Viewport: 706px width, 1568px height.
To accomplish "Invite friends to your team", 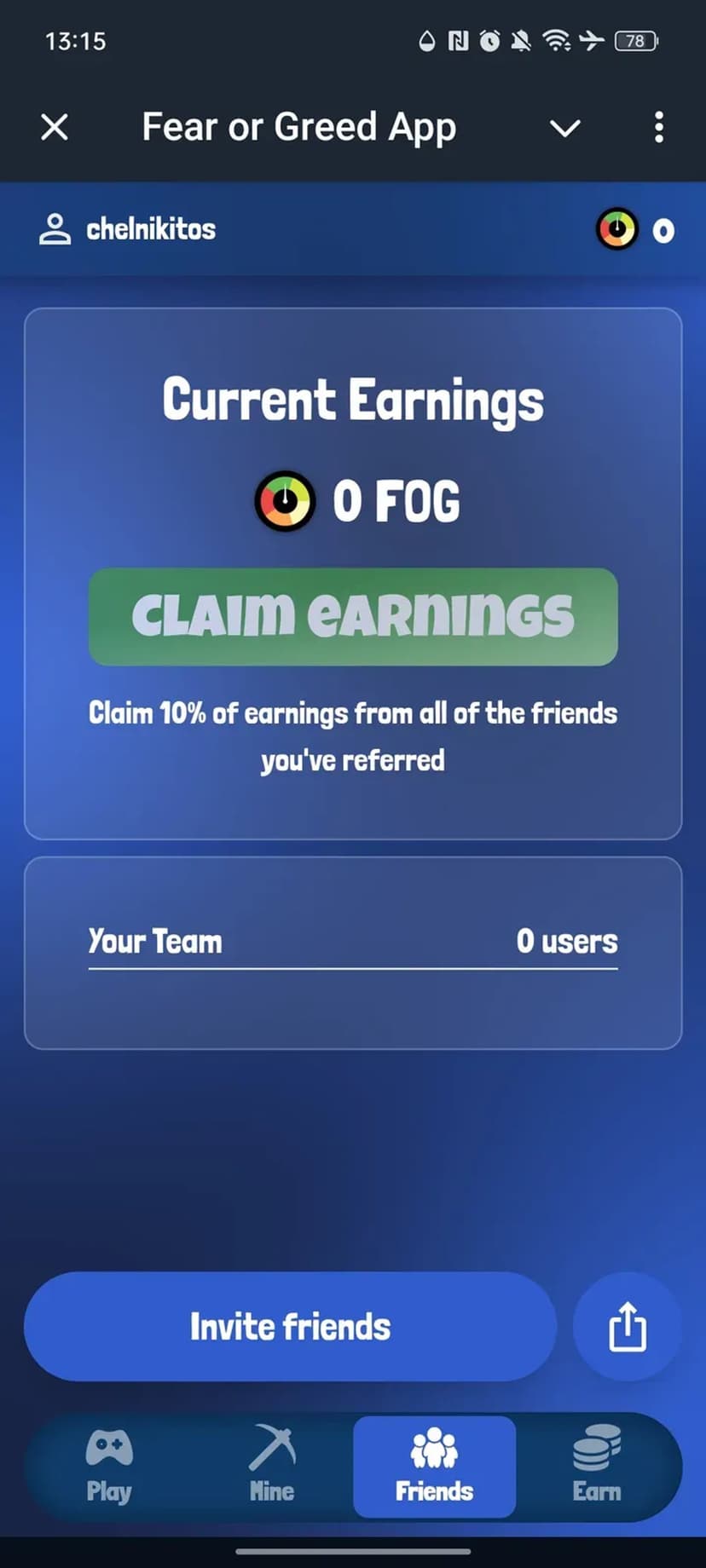I will pyautogui.click(x=290, y=1326).
